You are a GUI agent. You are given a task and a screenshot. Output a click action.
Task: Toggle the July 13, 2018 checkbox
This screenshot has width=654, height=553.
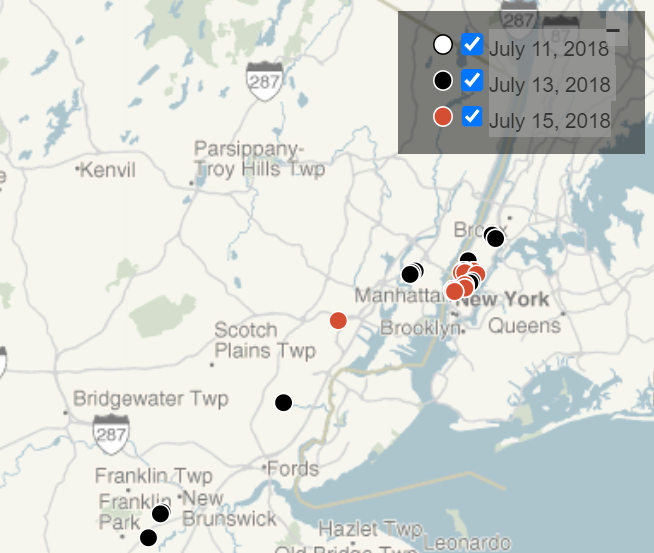[x=472, y=80]
